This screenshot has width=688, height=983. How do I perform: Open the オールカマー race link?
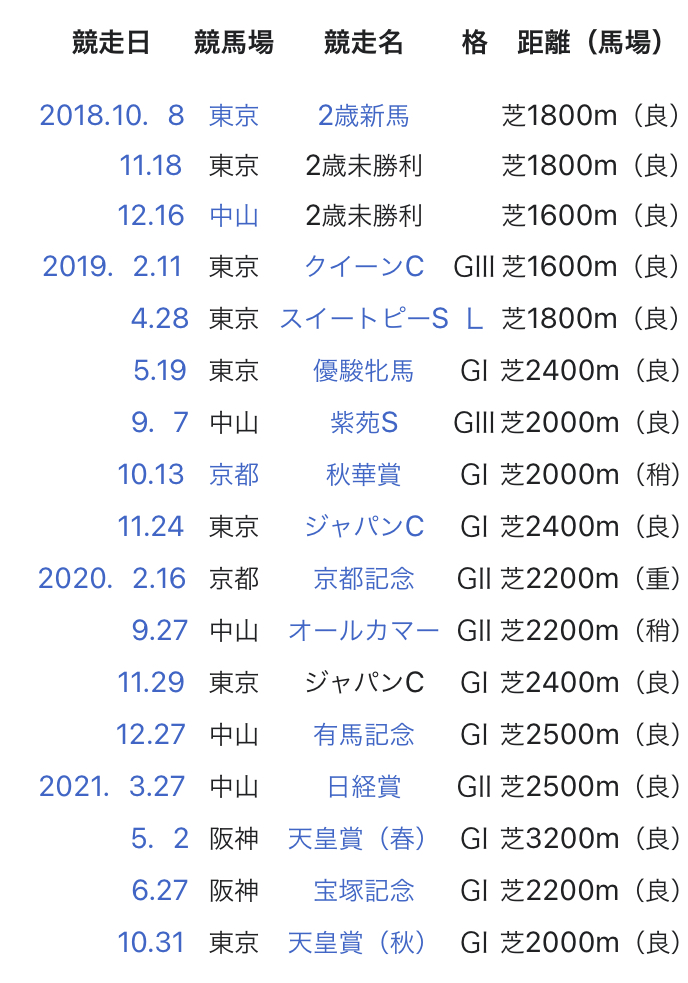coord(363,631)
